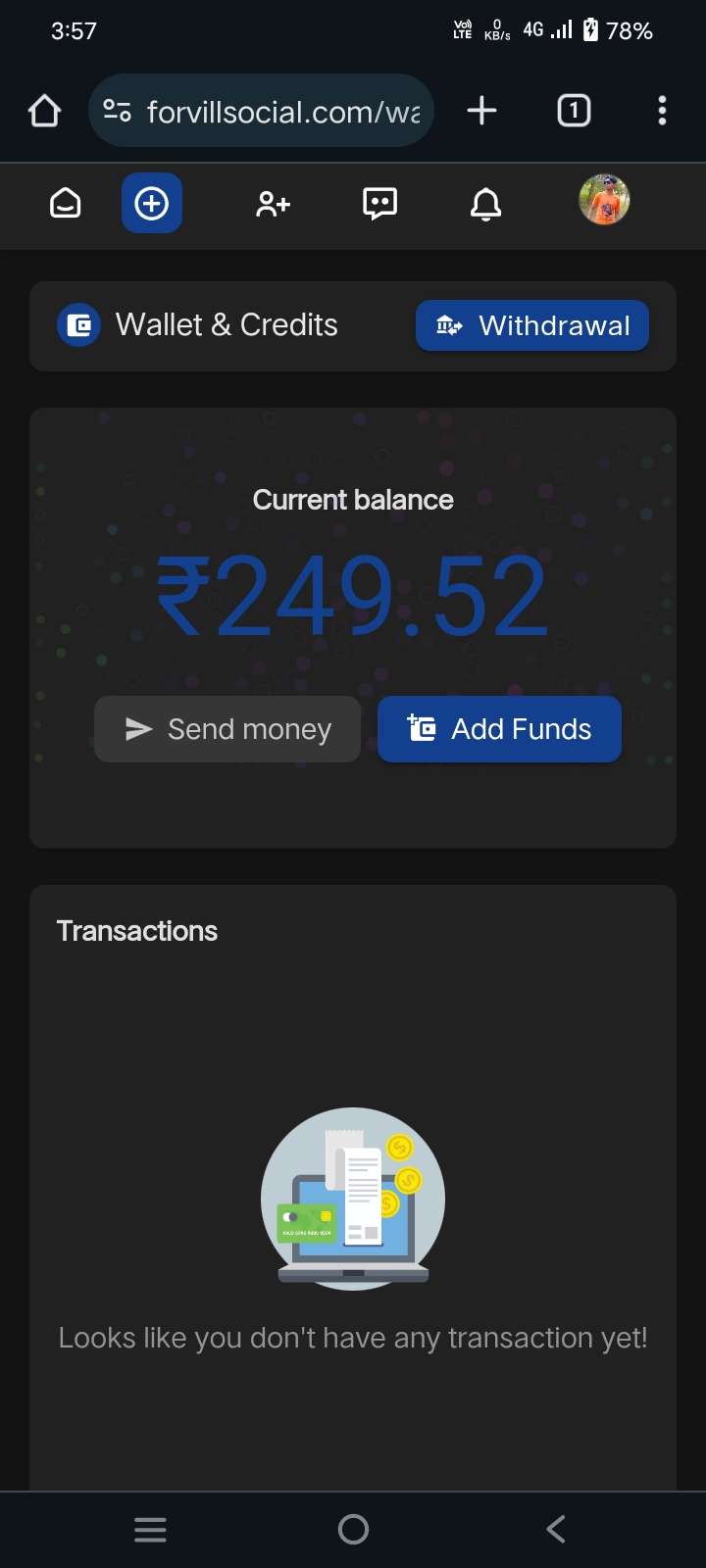Go to the browser home page
The image size is (706, 1568).
click(44, 111)
